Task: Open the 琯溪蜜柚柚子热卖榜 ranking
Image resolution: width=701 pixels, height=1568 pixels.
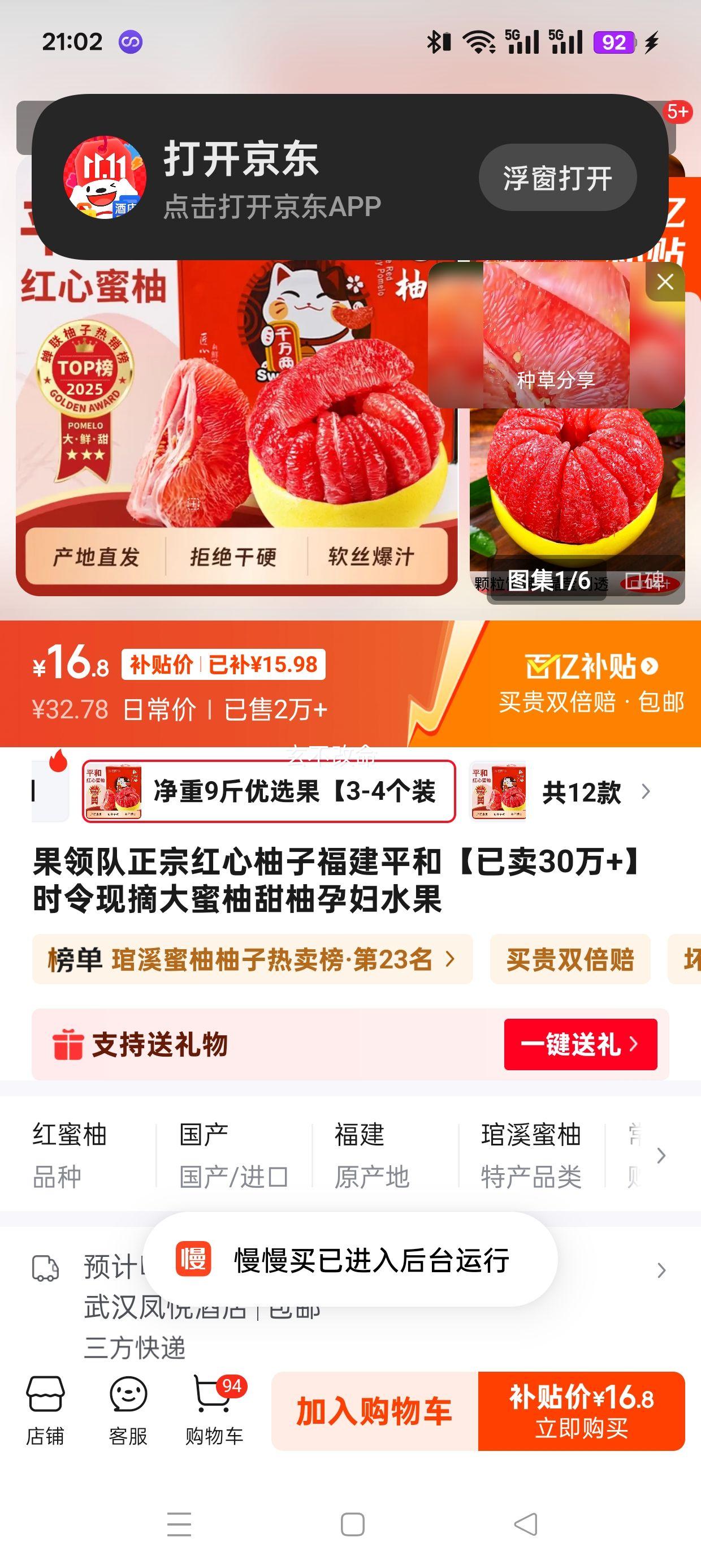Action: pos(252,960)
